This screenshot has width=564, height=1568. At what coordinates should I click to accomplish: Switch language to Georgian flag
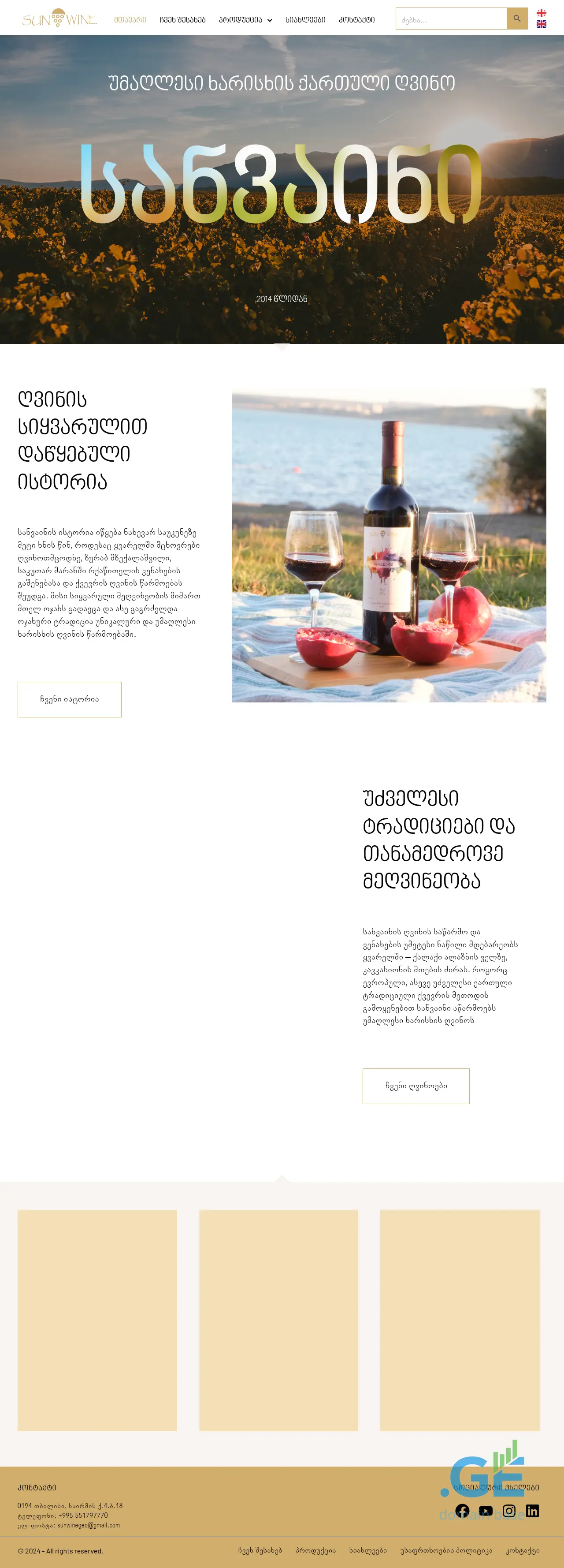tap(541, 13)
